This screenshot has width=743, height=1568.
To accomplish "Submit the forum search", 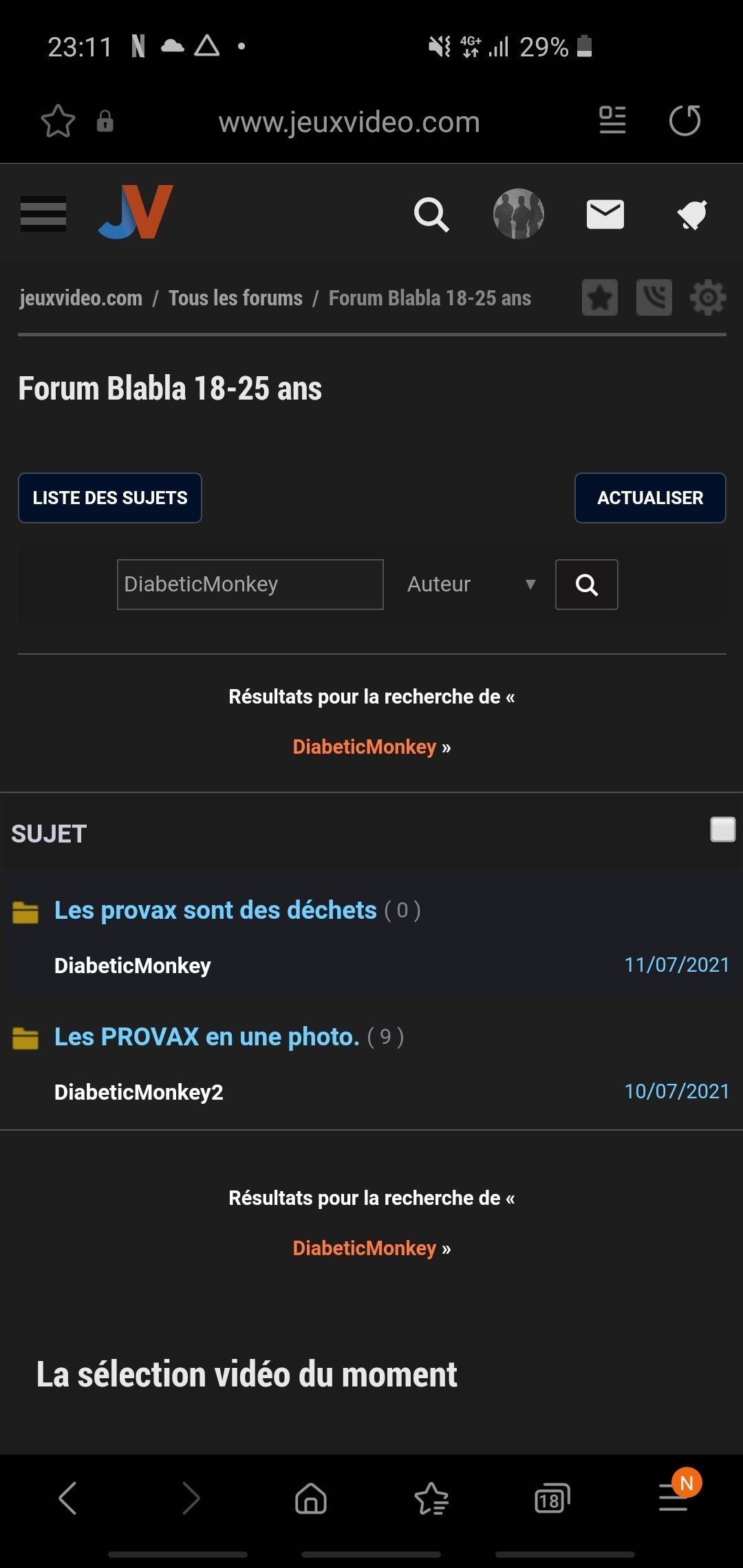I will 587,585.
